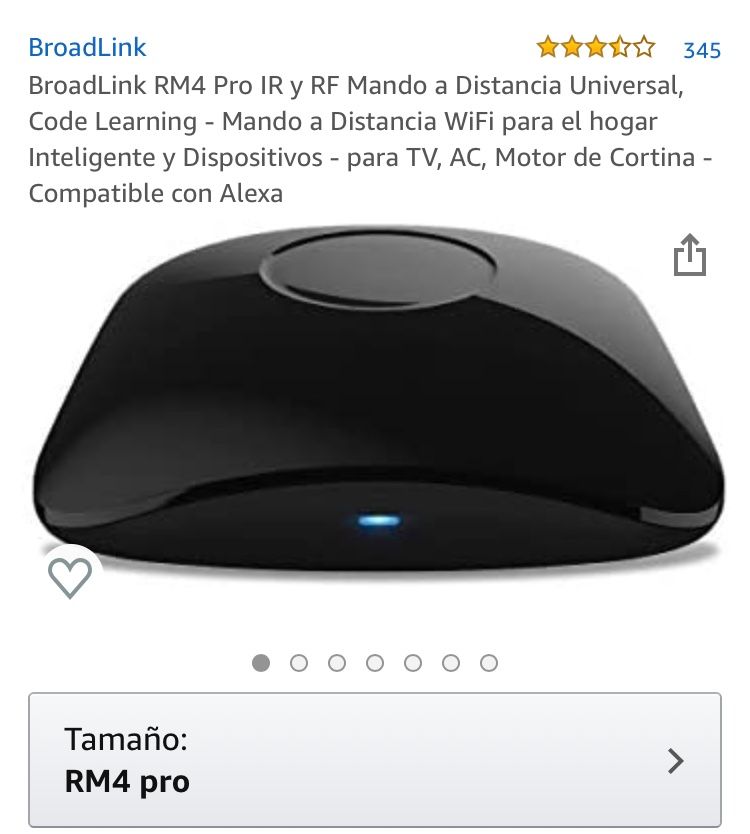The image size is (750, 834).
Task: Tap the RM4 Pro product photo
Action: (x=375, y=420)
